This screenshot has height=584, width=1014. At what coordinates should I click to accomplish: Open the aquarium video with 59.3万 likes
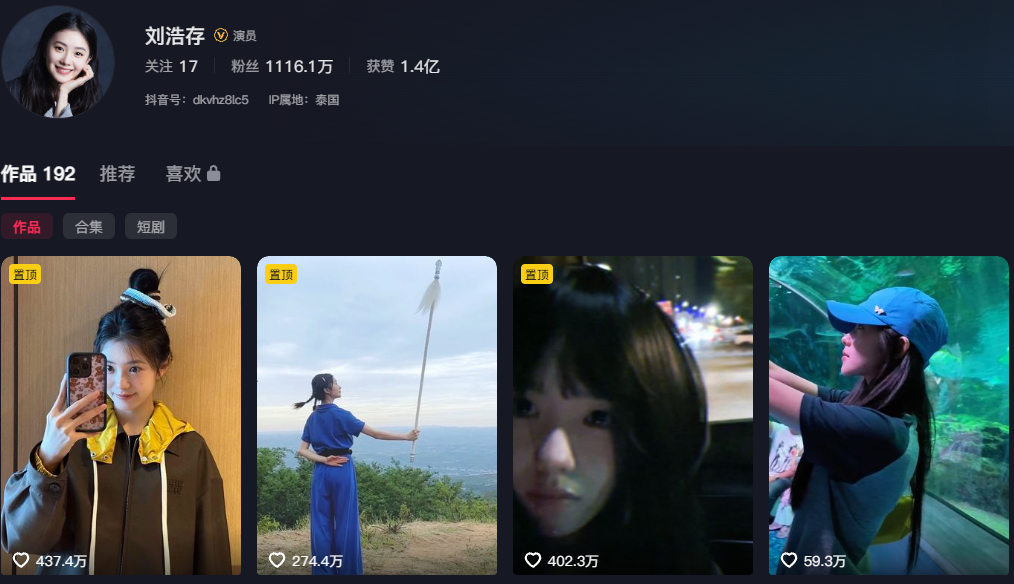(x=889, y=415)
